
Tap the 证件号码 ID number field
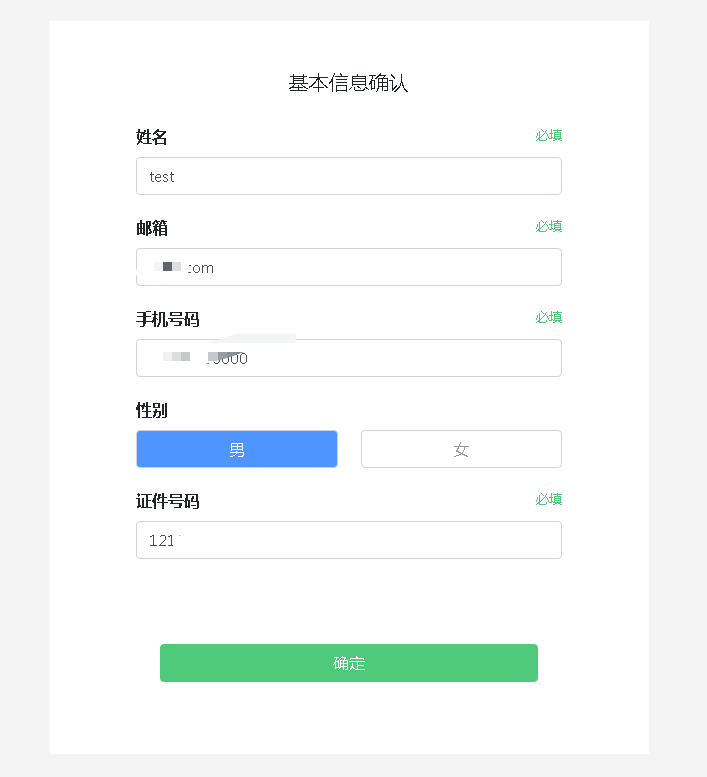coord(348,540)
